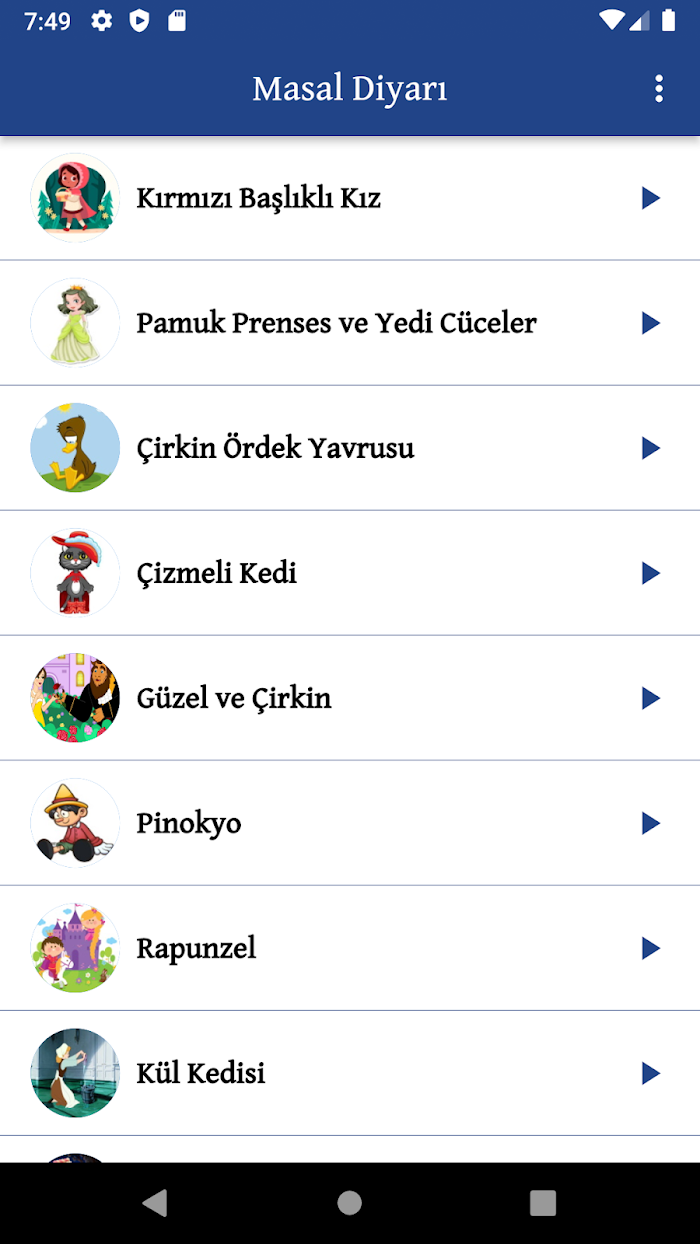The image size is (700, 1244).
Task: Open the Pinokyo story
Action: [x=350, y=823]
